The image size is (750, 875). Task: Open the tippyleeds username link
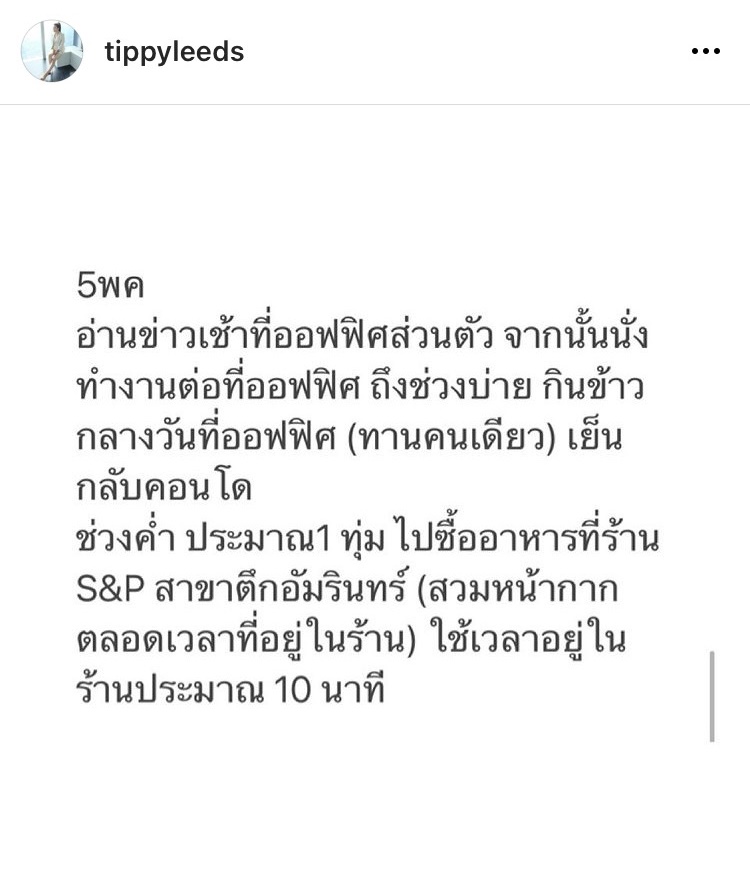point(174,52)
